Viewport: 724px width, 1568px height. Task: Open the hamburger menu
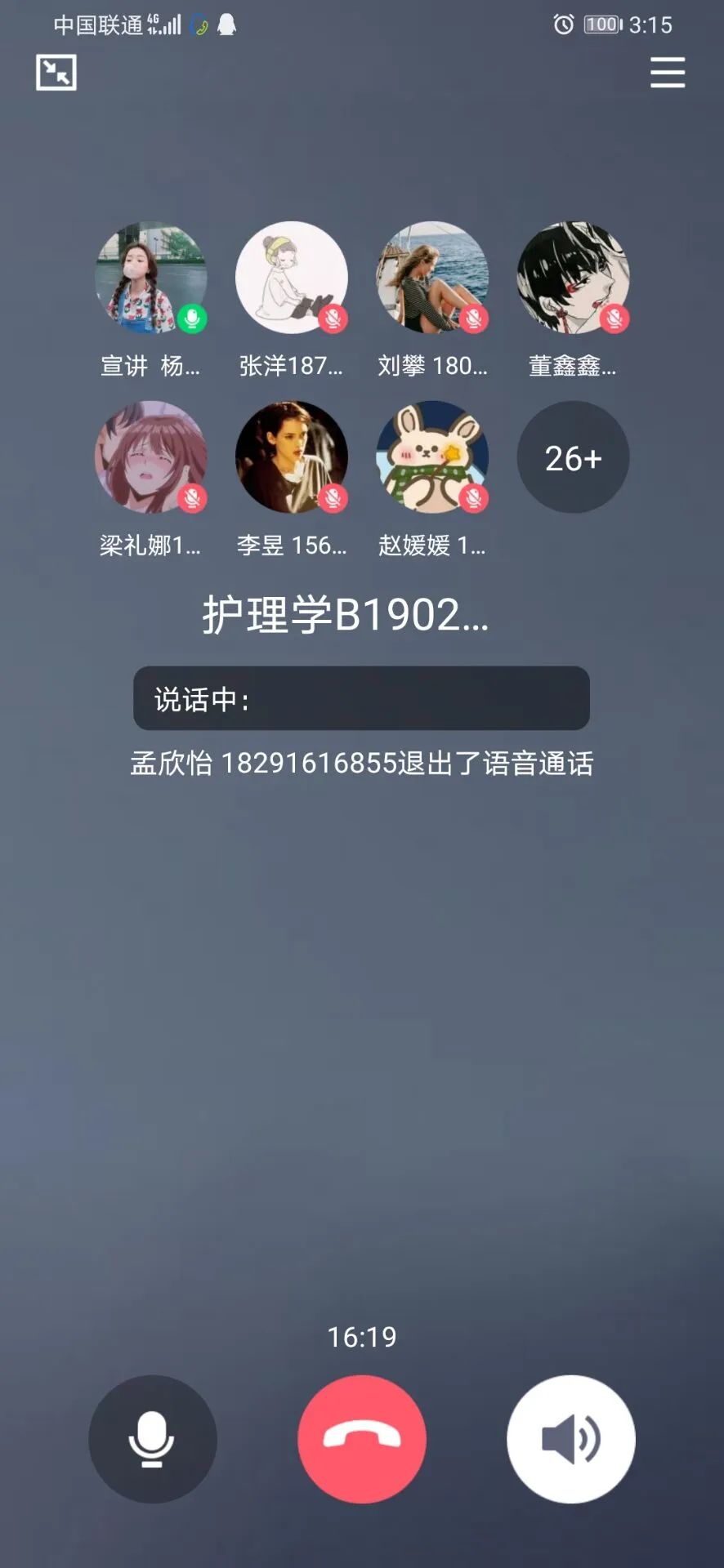coord(667,73)
